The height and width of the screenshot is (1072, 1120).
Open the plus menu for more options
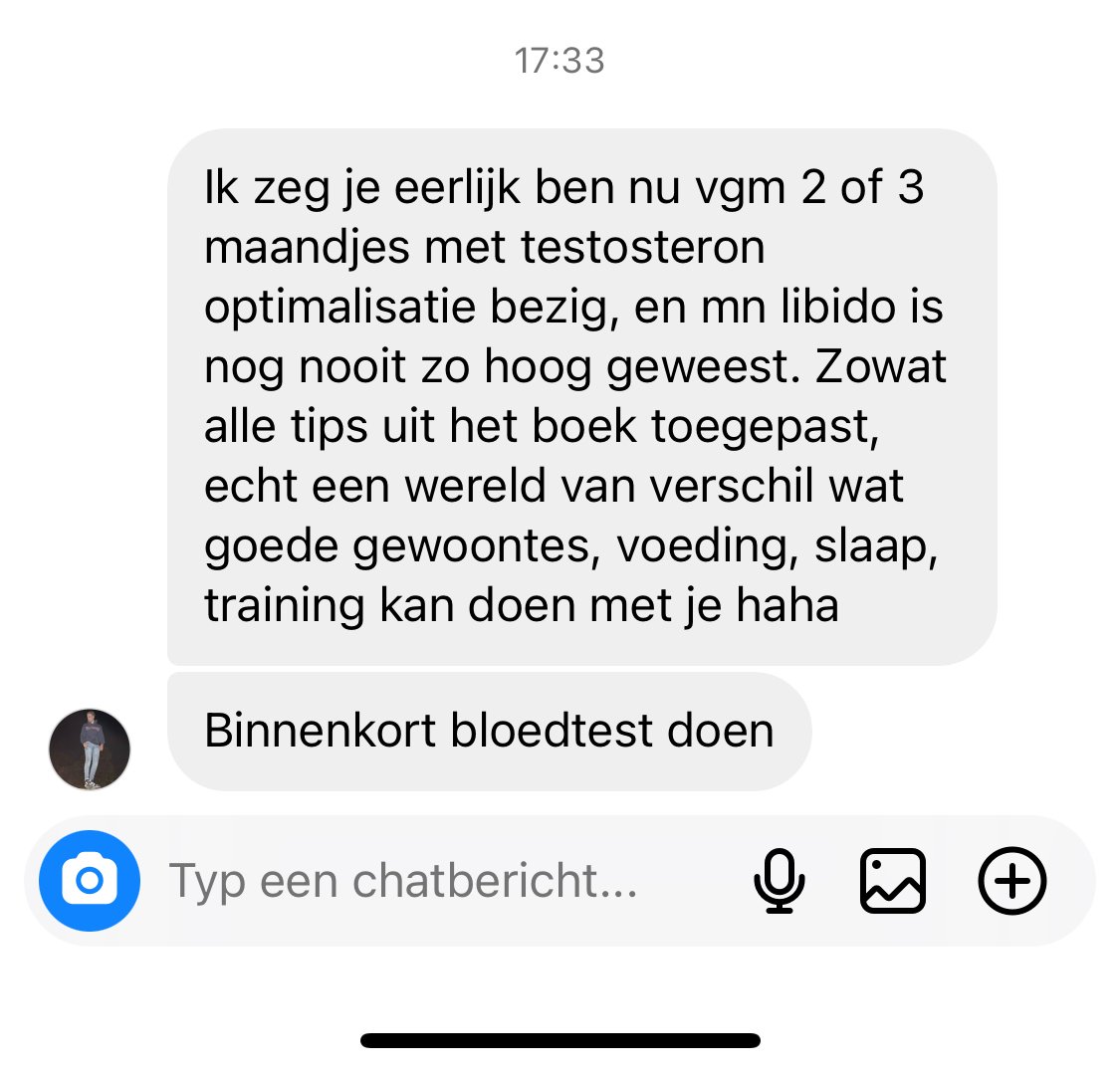1011,881
